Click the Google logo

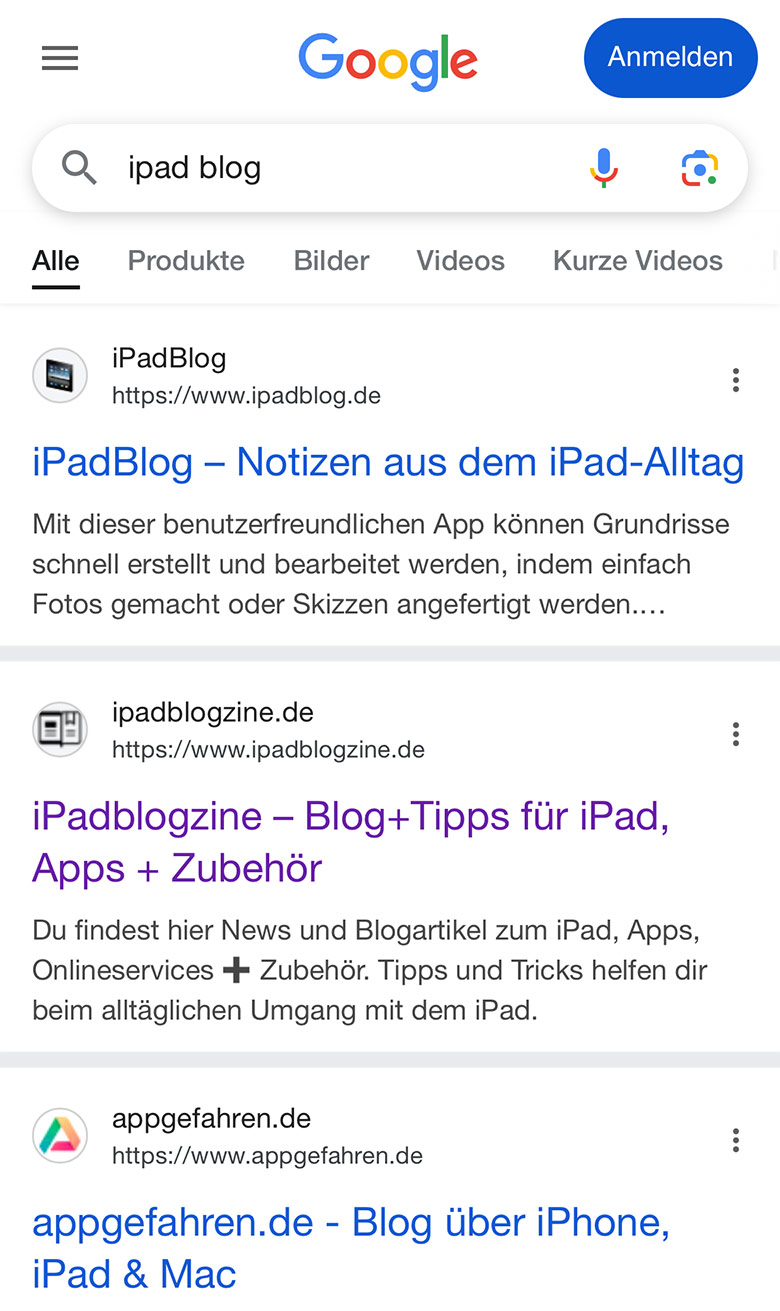coord(388,58)
